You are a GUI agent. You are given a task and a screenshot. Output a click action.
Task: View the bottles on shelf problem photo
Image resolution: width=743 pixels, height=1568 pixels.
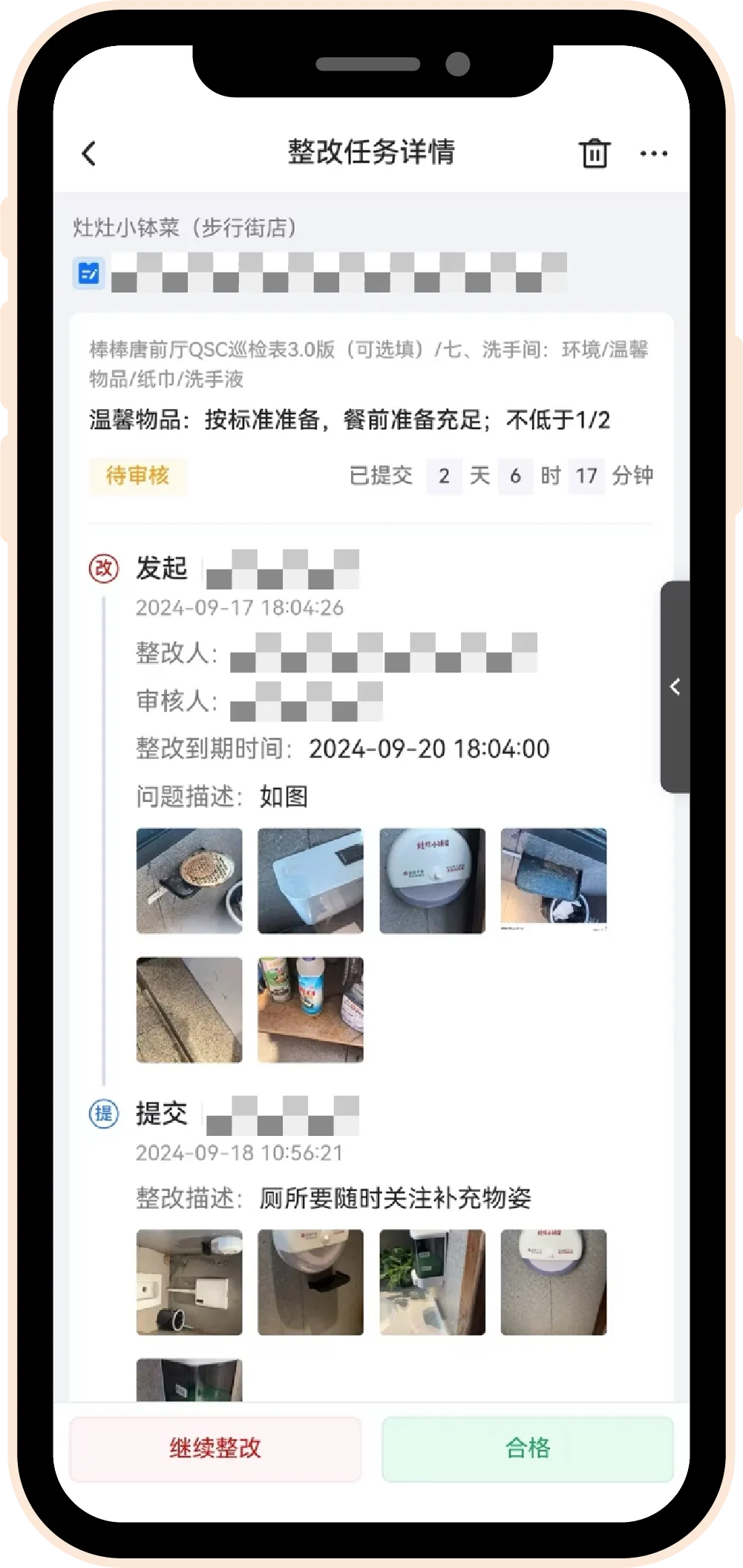310,1010
